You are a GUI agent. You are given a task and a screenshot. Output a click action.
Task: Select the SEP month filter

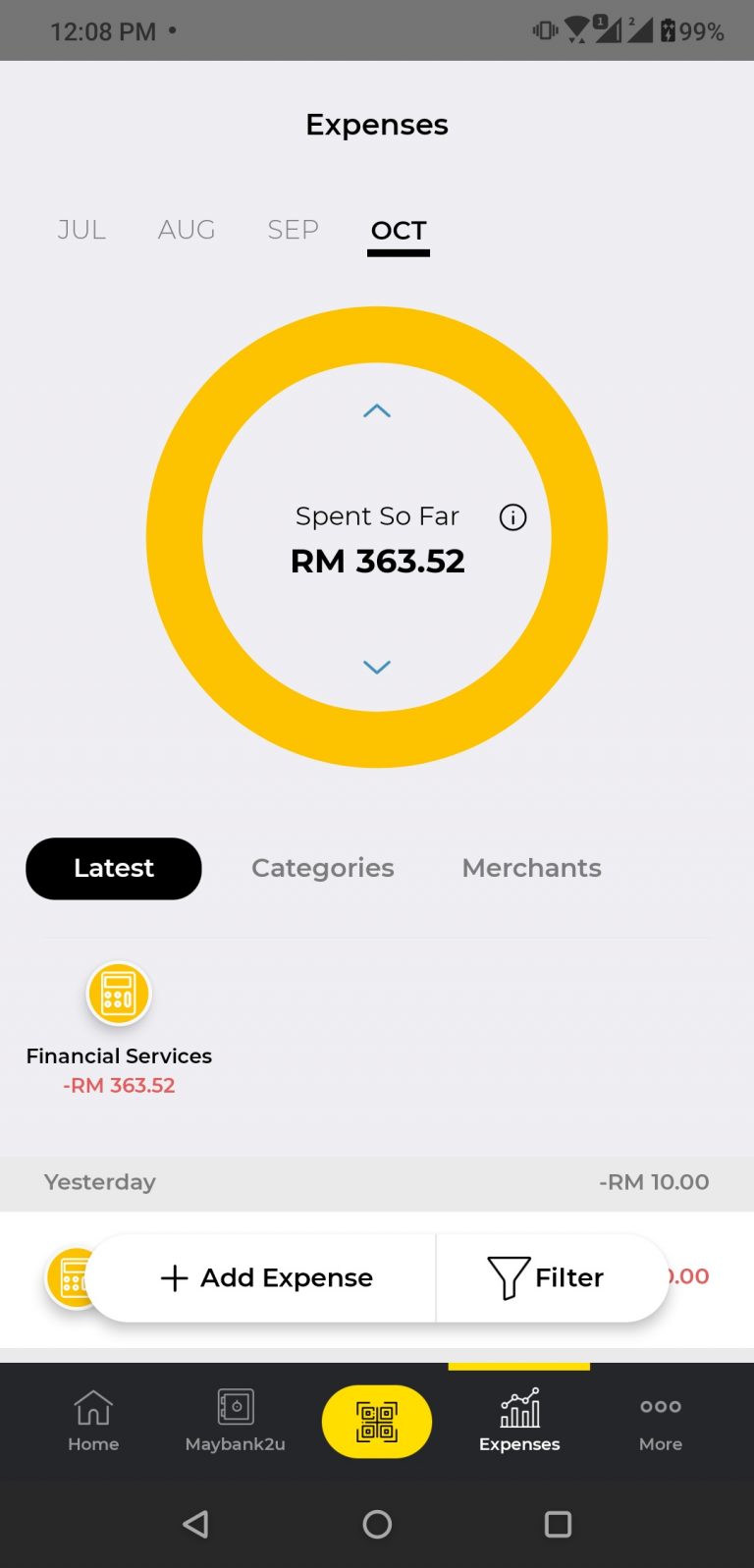click(x=293, y=230)
